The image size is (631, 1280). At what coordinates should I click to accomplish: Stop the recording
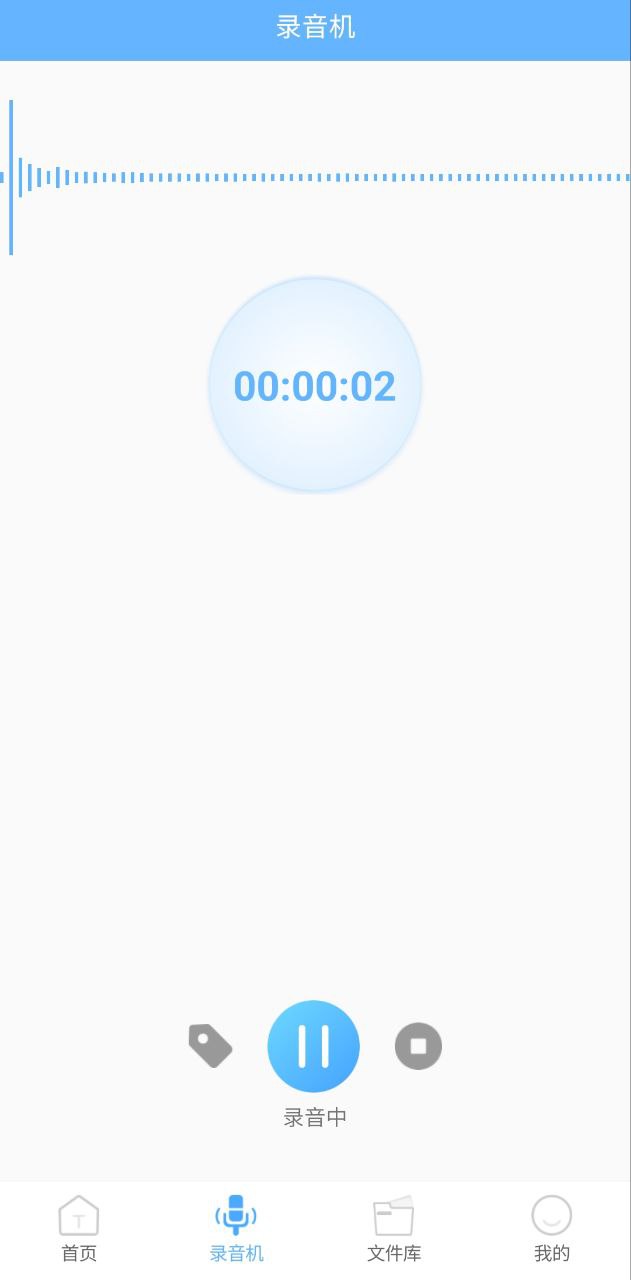(x=418, y=1046)
